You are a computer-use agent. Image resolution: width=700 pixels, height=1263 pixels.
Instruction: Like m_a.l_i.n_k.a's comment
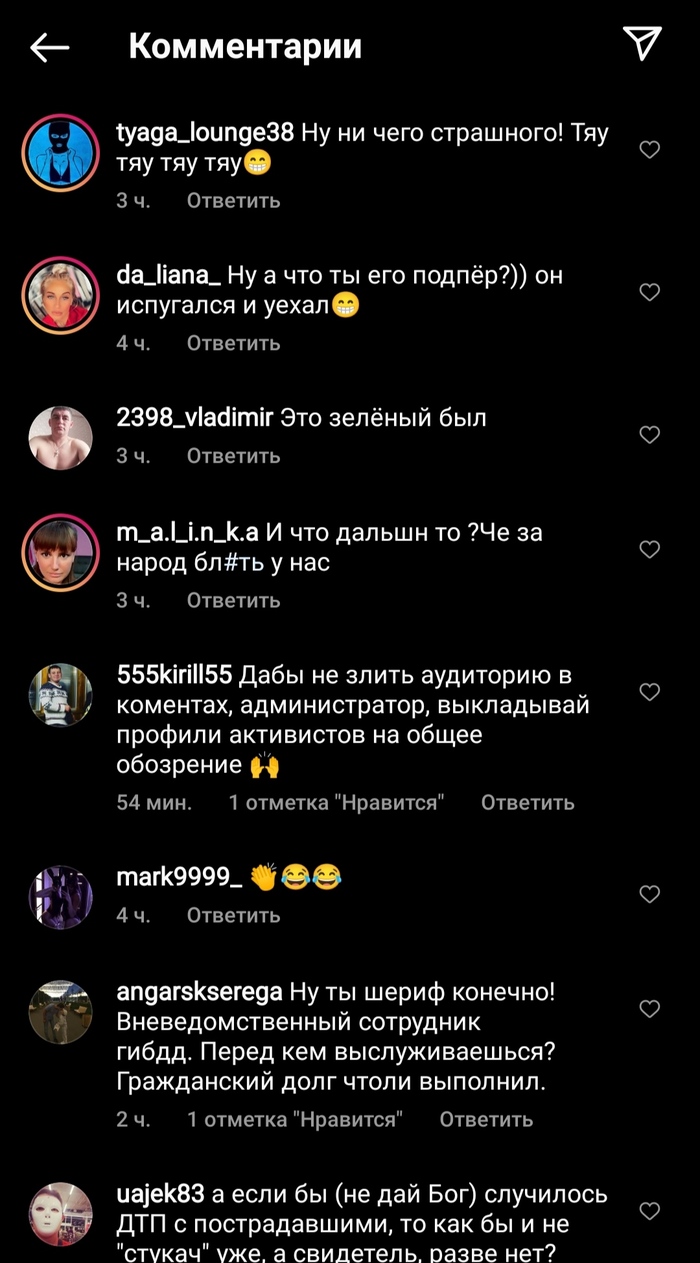[x=650, y=549]
